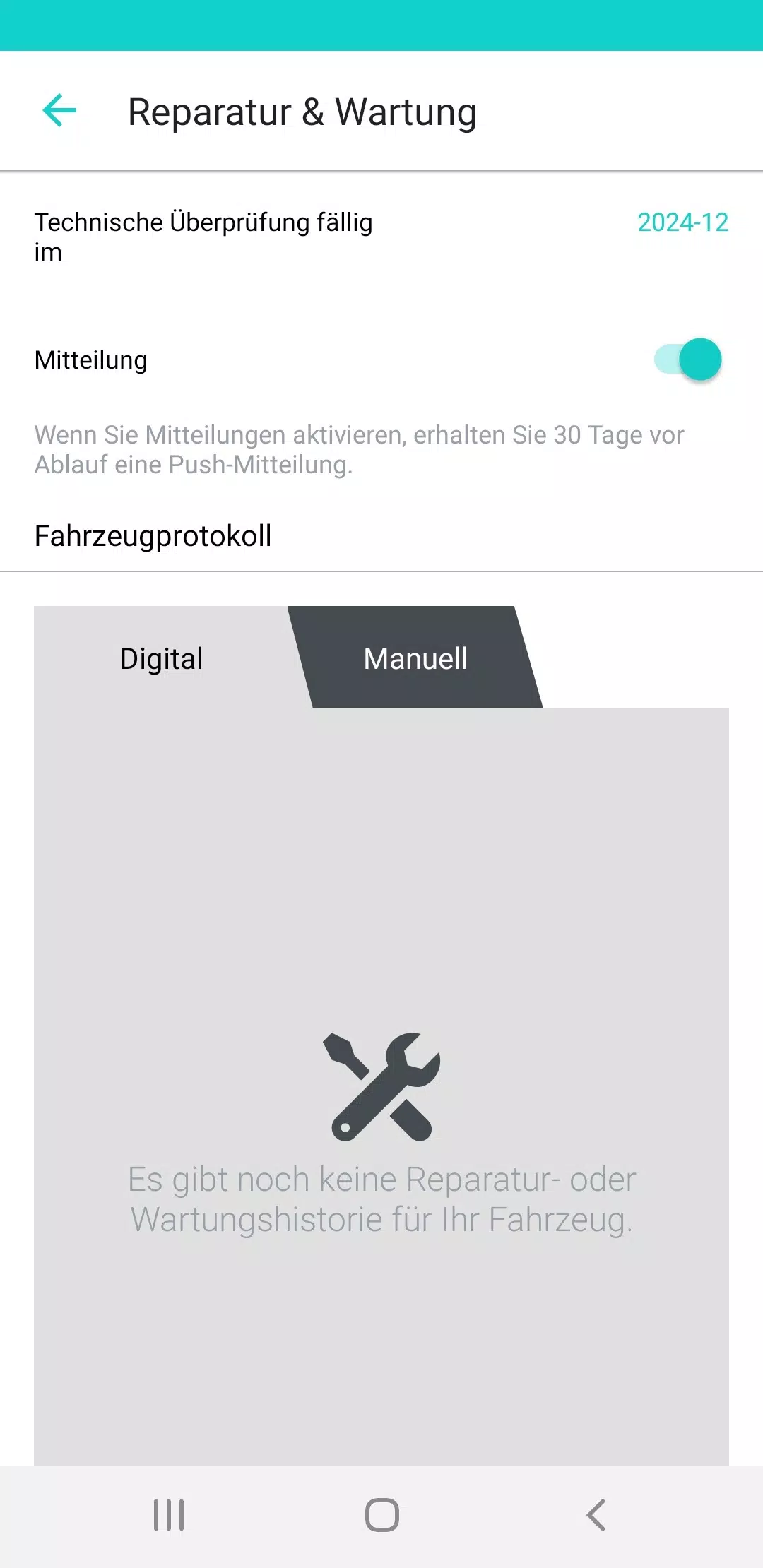The width and height of the screenshot is (763, 1568).
Task: Disable the Mitteilung switch
Action: [688, 360]
